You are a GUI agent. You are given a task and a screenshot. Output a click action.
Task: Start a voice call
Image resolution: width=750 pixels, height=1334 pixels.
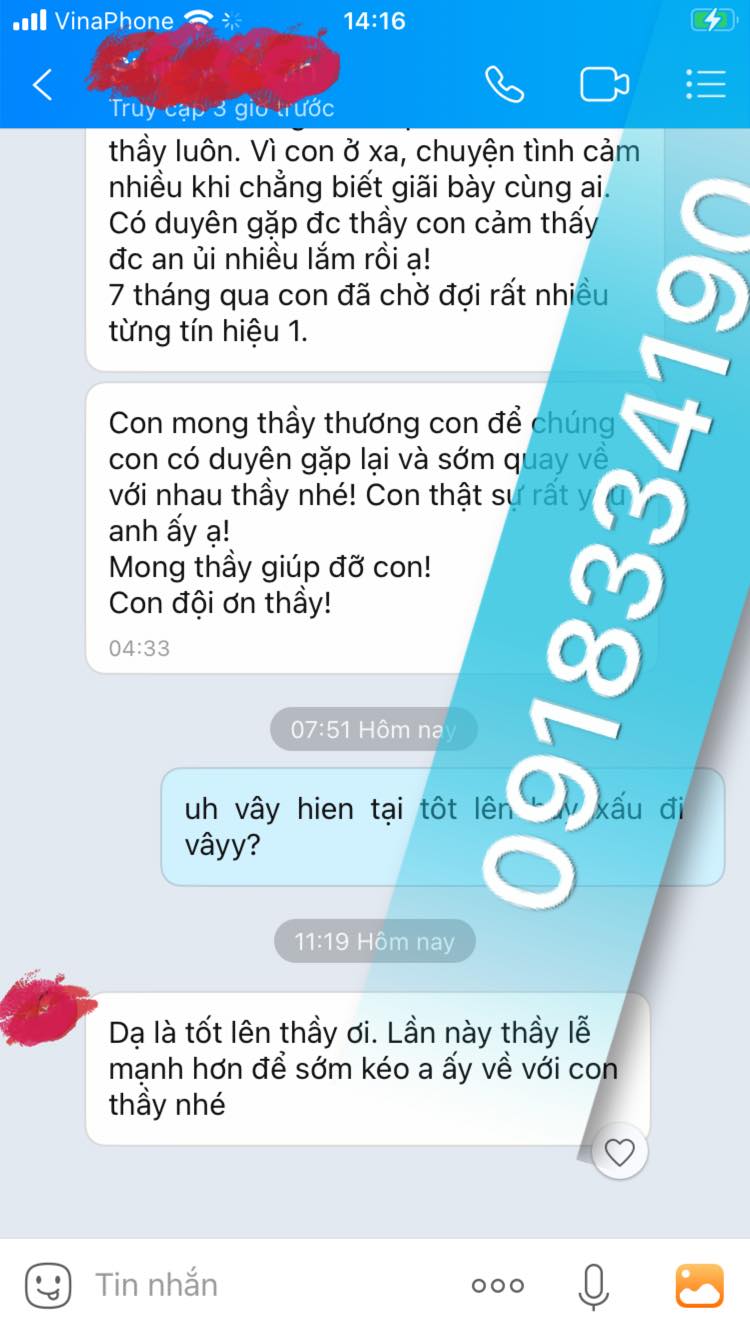[x=504, y=85]
